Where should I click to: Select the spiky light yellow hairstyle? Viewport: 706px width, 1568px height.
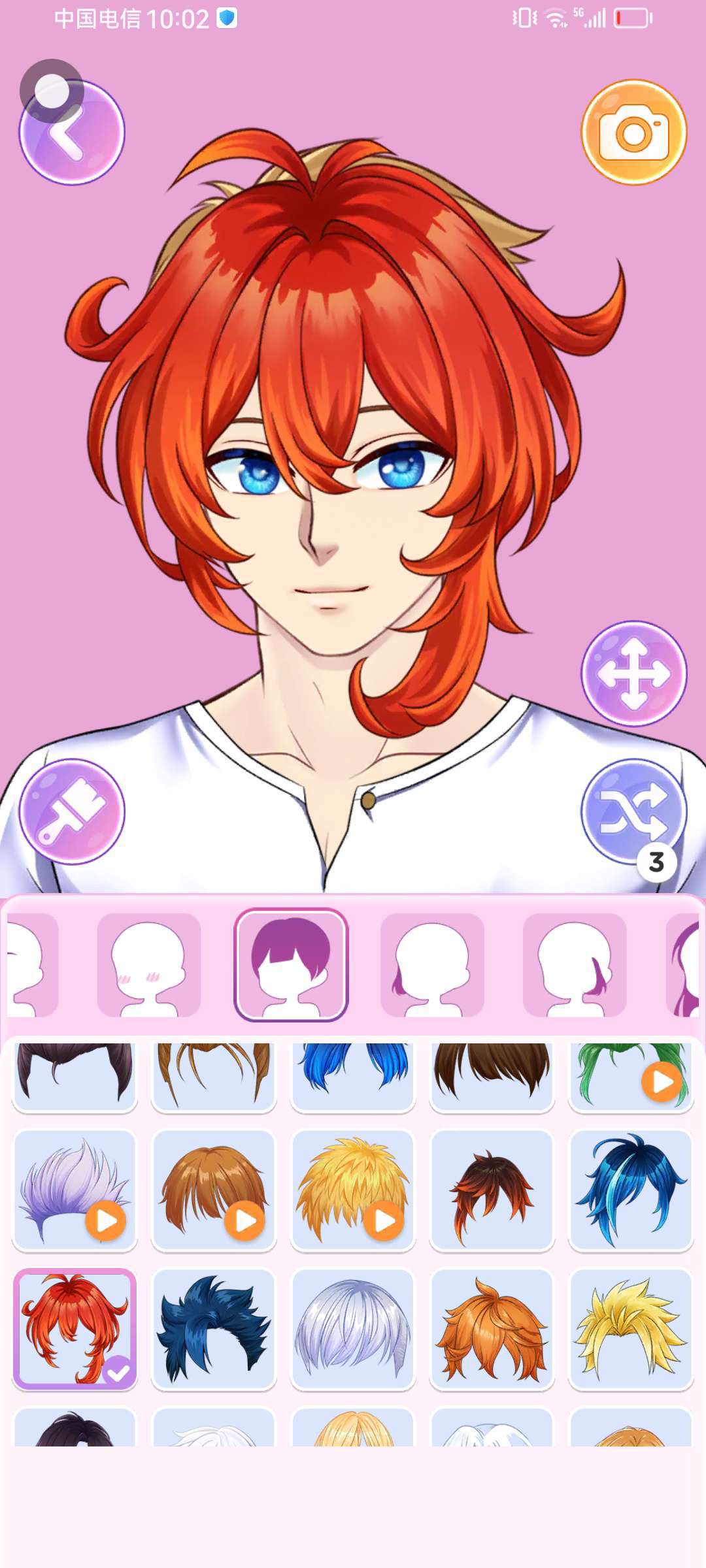[631, 1330]
